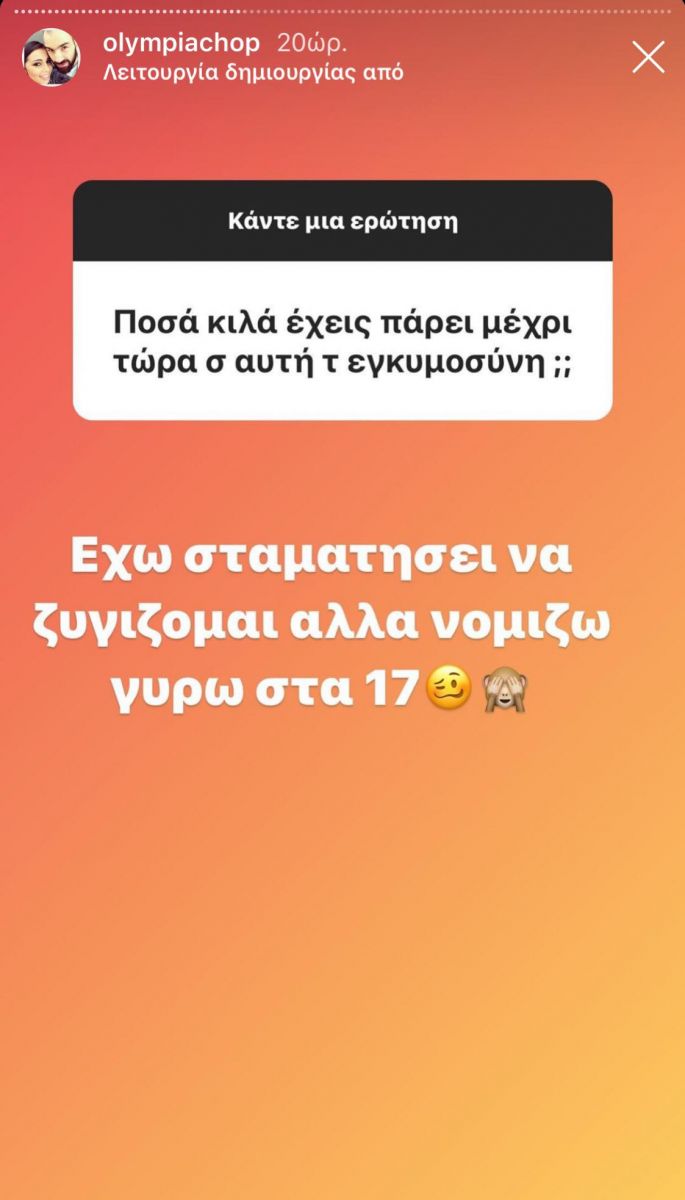Viewport: 685px width, 1200px height.
Task: Open olympiachop's profile picture
Action: coord(51,57)
